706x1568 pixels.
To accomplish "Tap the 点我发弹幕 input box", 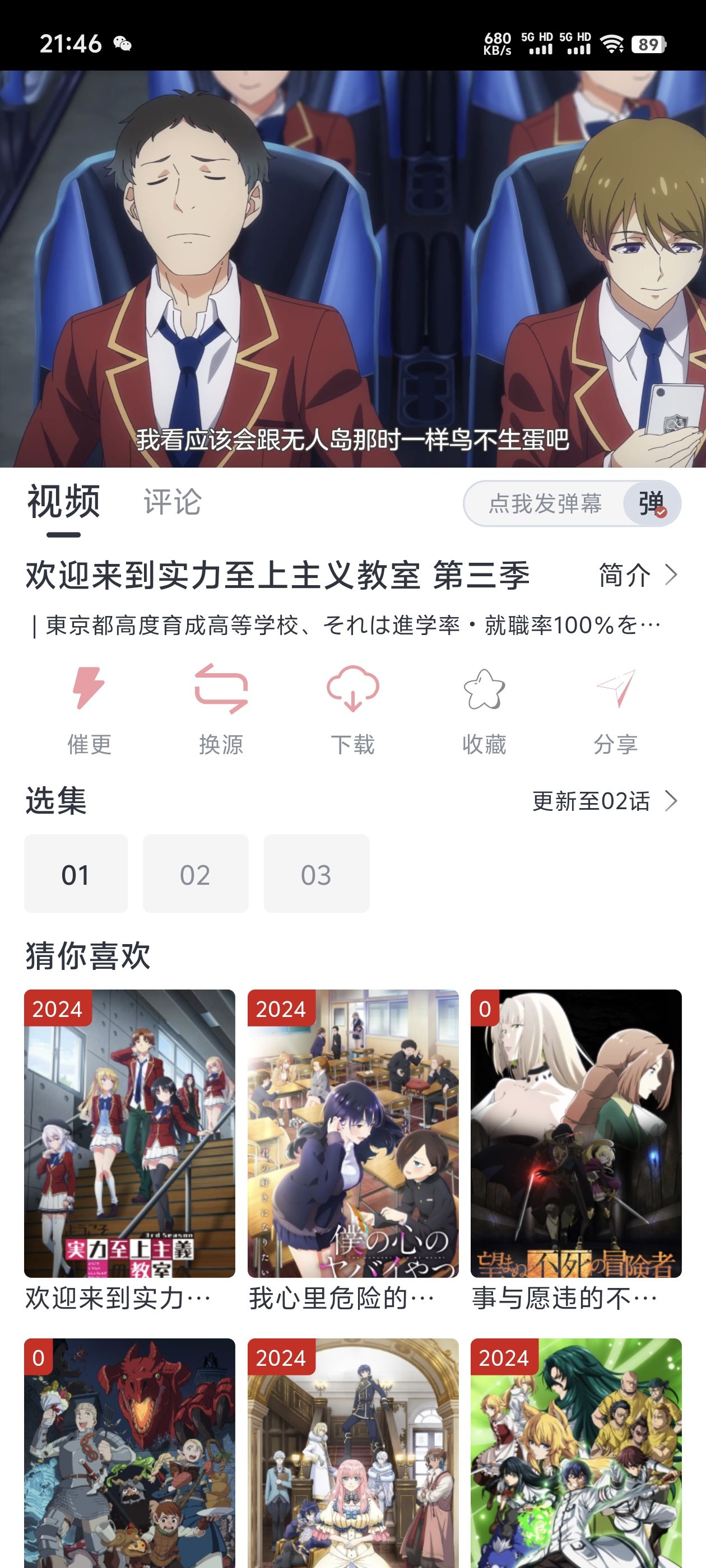I will coord(545,503).
